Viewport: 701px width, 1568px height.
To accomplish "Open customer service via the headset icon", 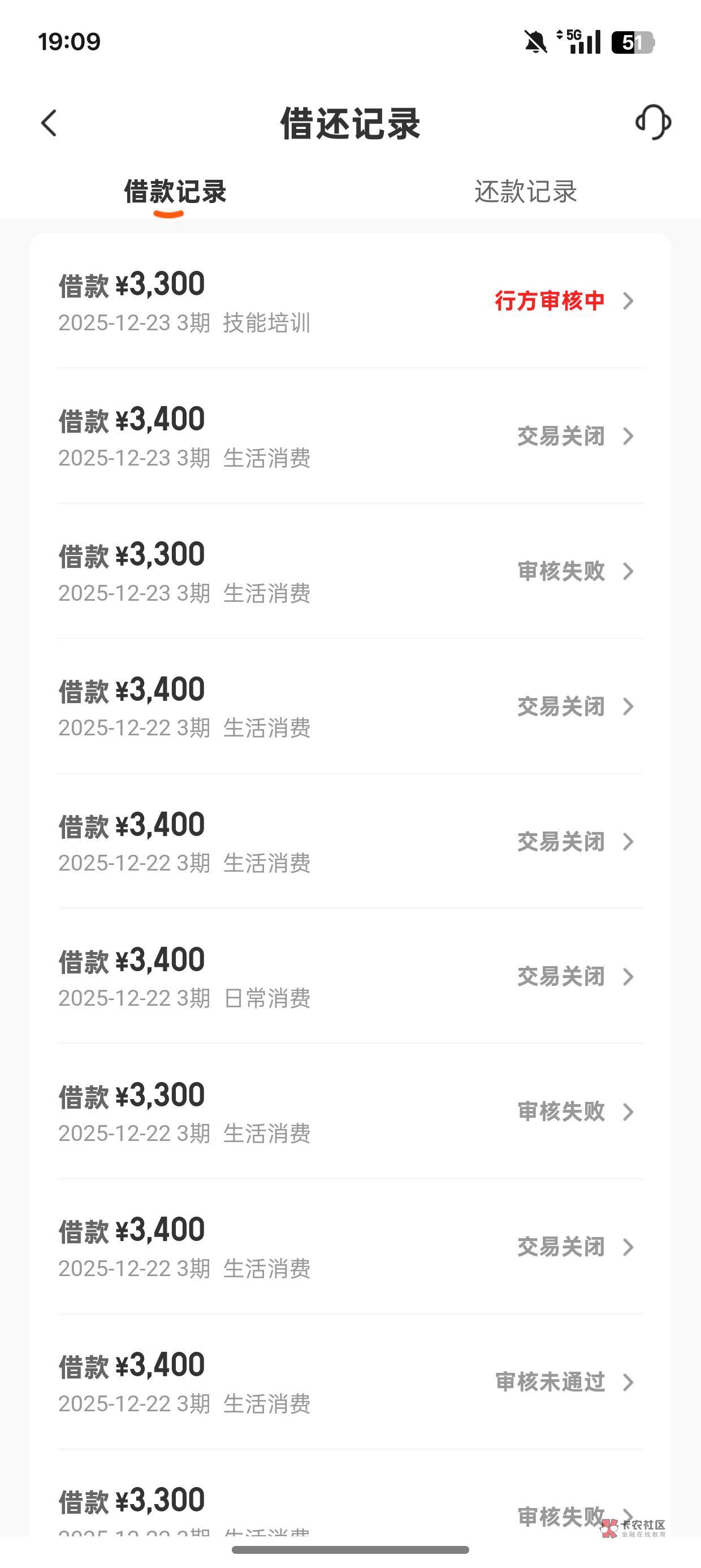I will 653,122.
